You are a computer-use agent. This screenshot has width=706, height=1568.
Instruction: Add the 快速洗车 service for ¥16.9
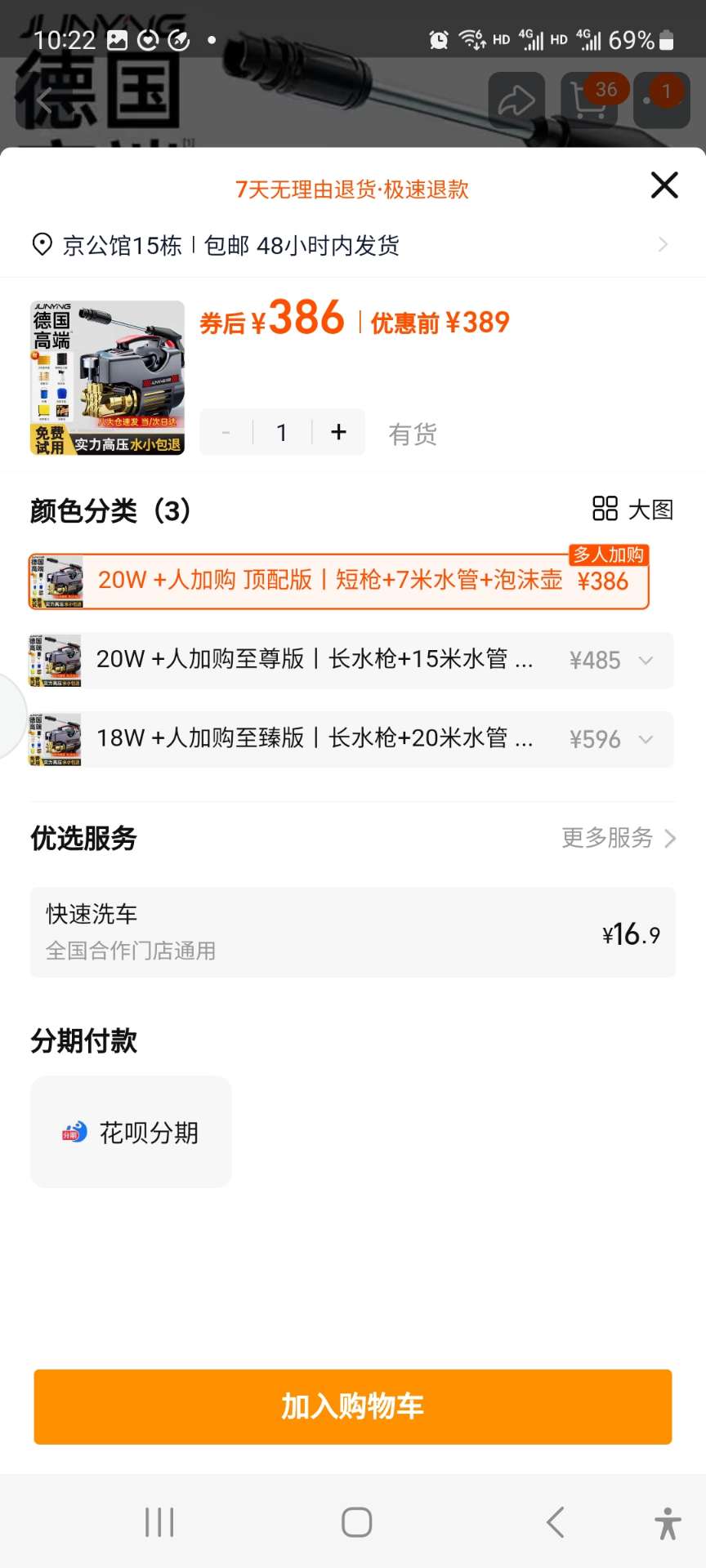click(x=352, y=932)
